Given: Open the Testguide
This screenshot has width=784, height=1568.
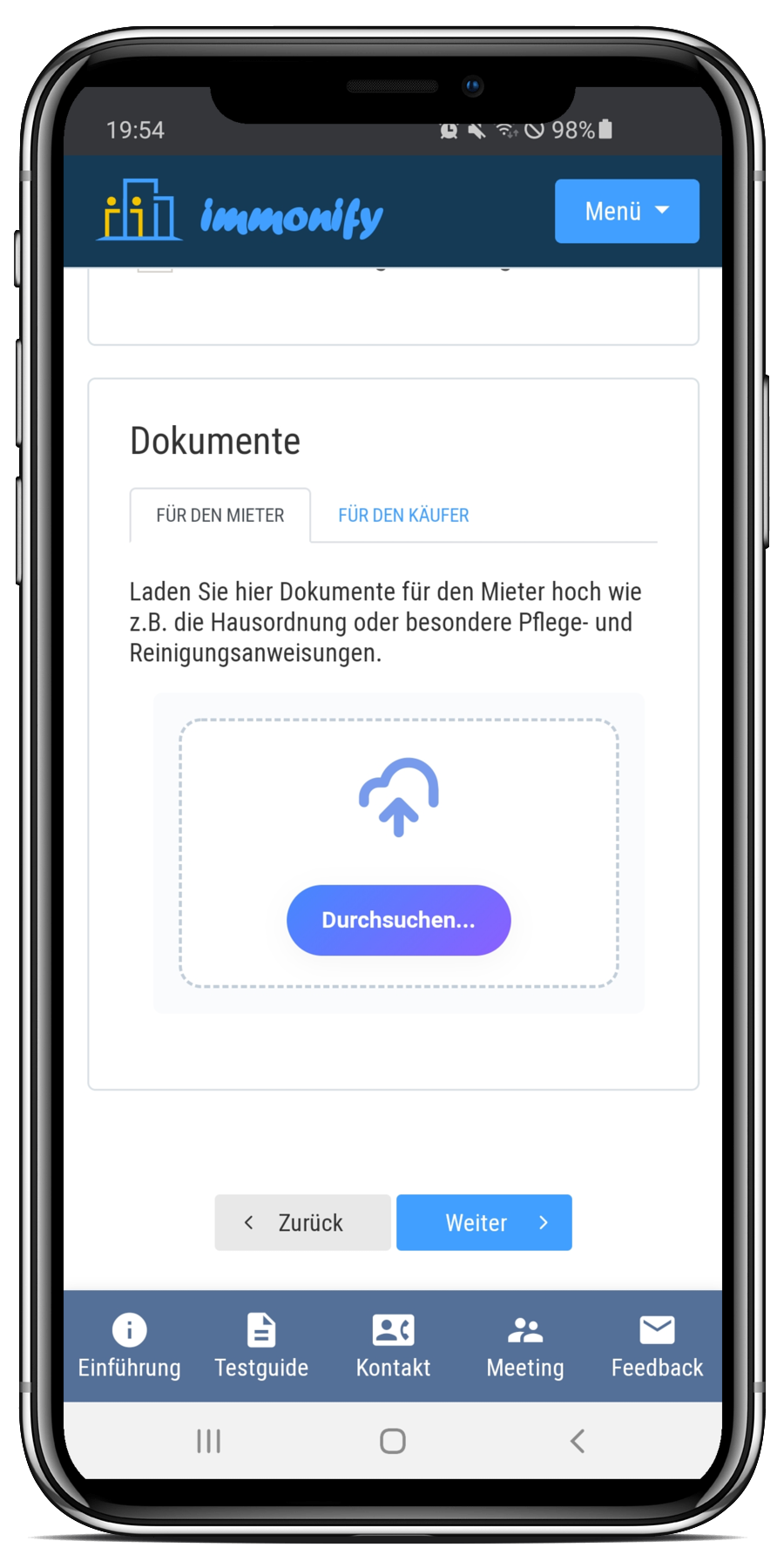Looking at the screenshot, I should [x=261, y=1346].
